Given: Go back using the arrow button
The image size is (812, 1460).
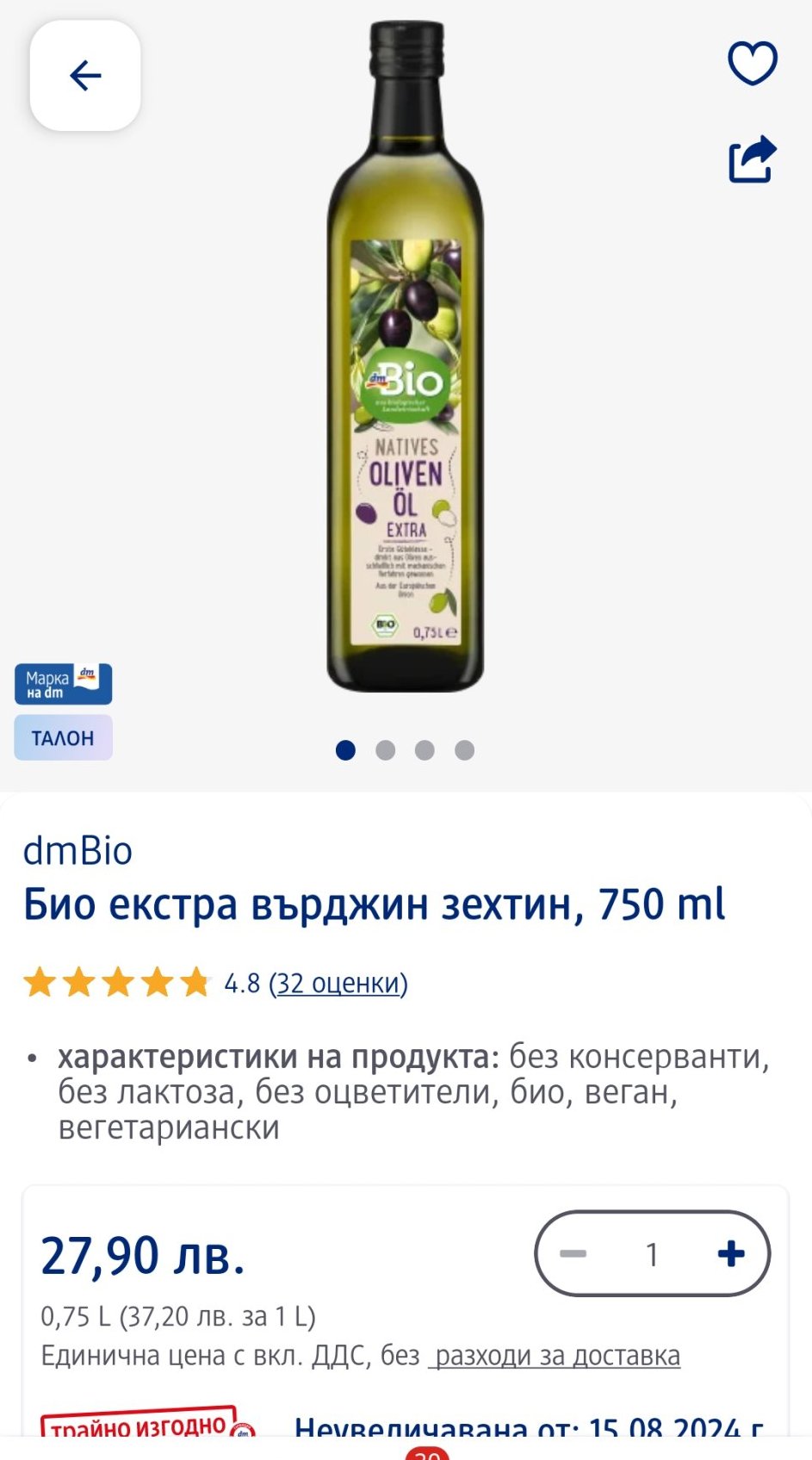Looking at the screenshot, I should coord(85,76).
